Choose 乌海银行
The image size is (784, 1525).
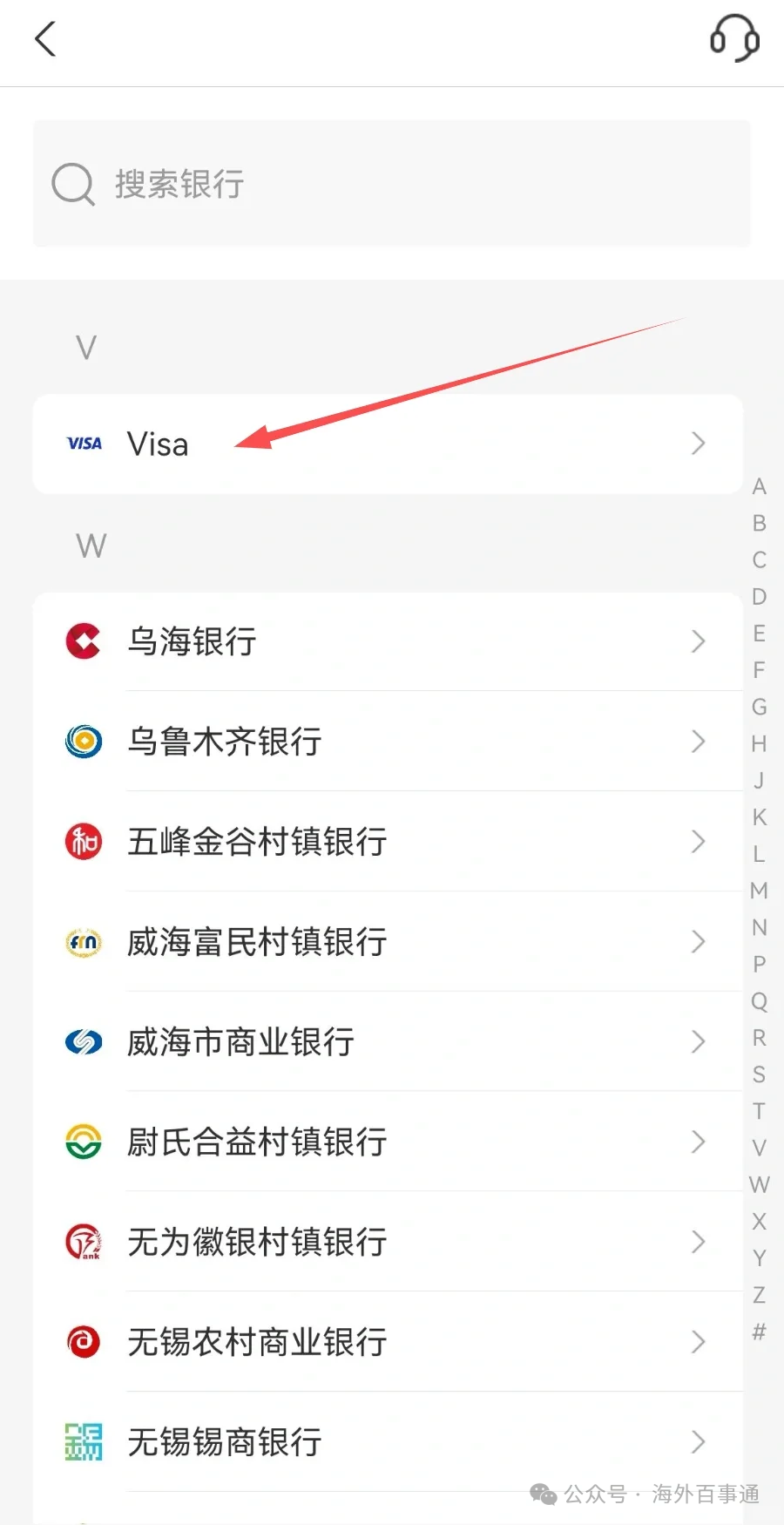(388, 642)
